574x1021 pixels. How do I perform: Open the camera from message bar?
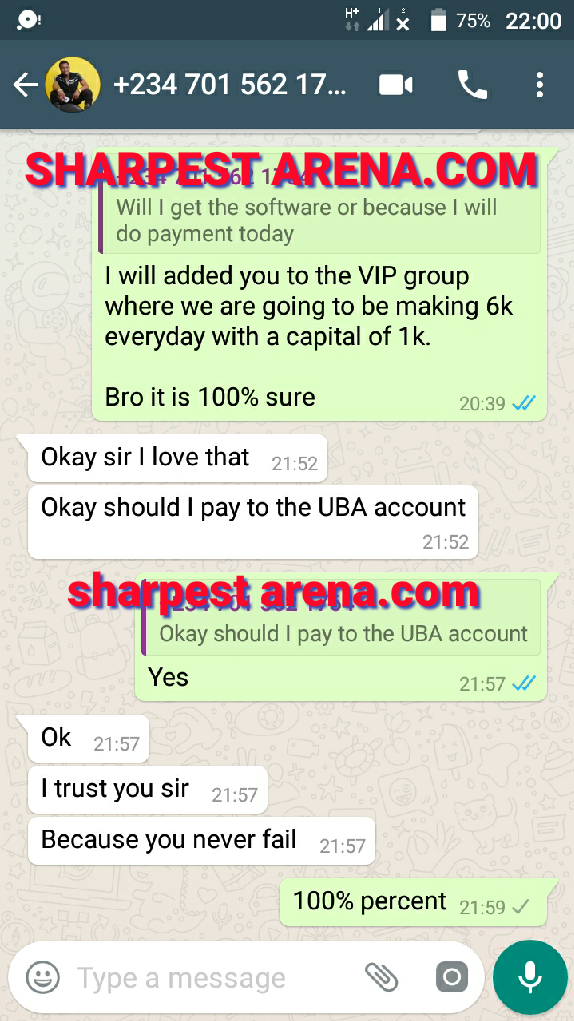[451, 977]
